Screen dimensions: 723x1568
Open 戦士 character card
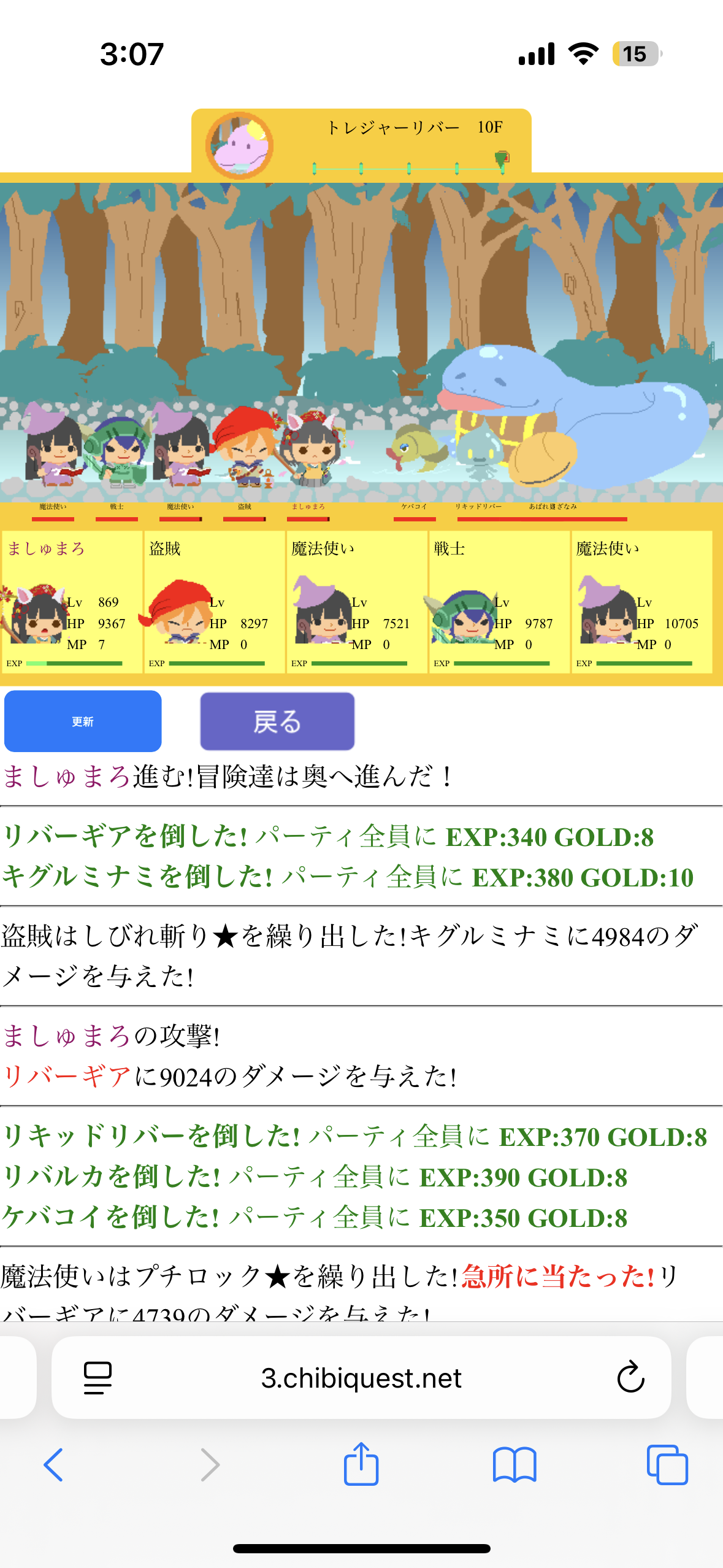[499, 602]
